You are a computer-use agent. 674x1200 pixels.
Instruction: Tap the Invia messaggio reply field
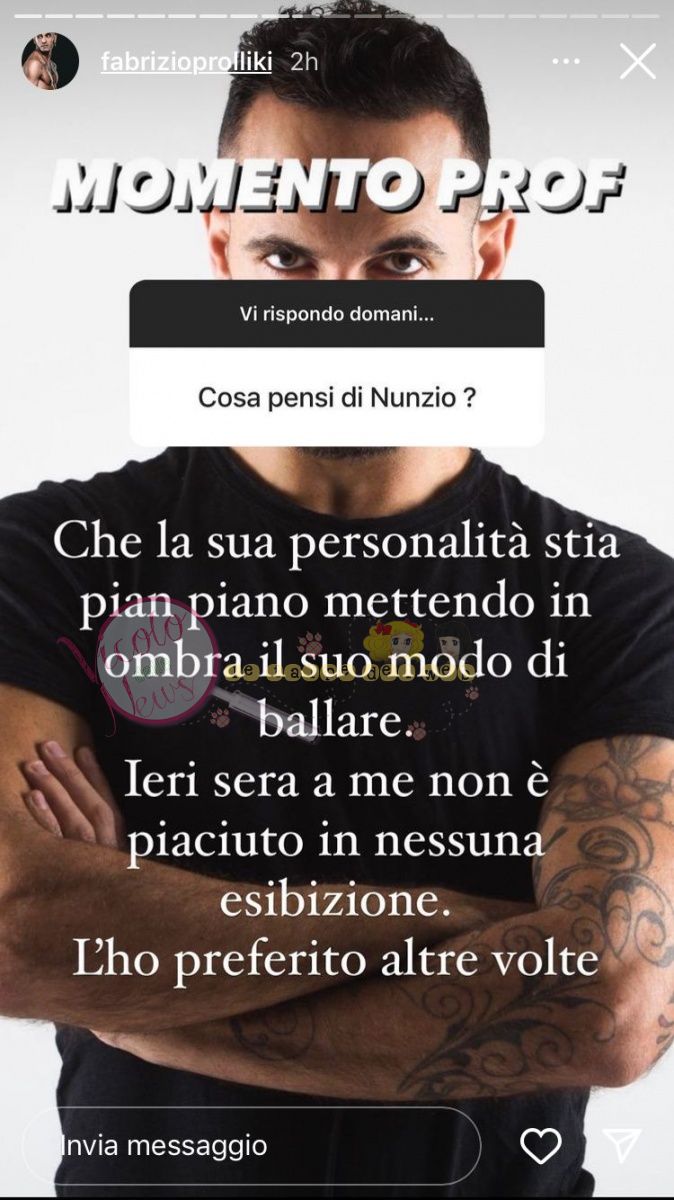250,1145
